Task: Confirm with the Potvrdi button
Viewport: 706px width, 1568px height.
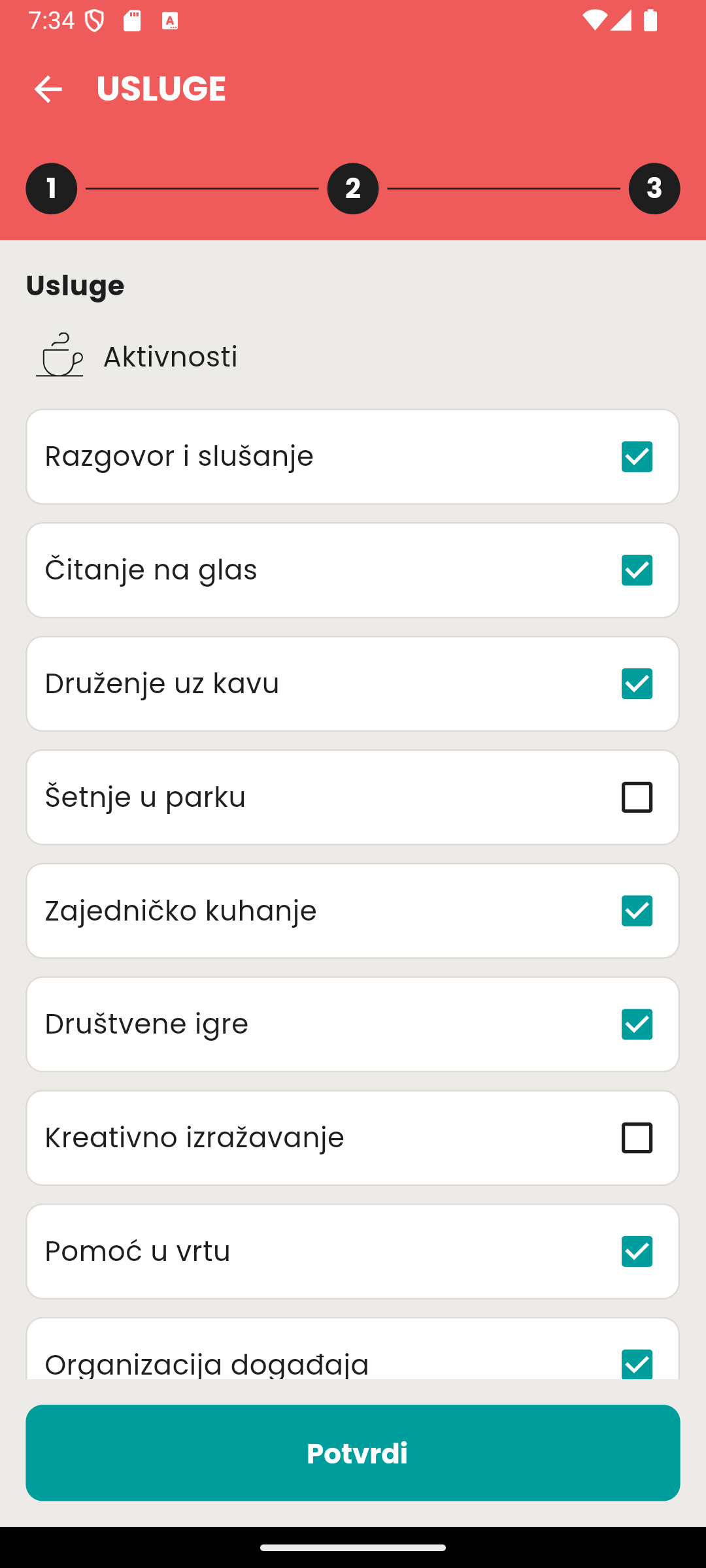Action: tap(353, 1452)
